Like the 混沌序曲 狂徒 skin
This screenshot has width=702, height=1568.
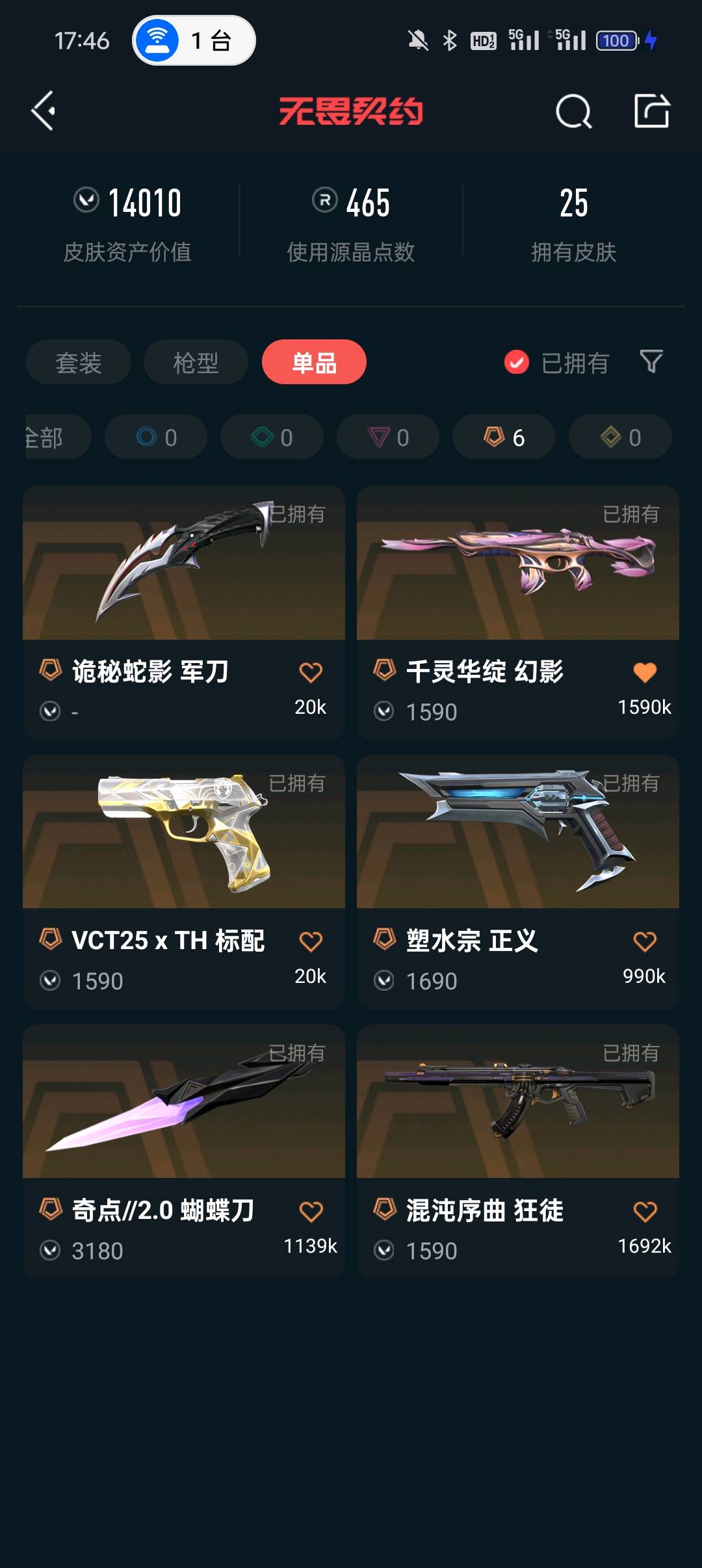(x=645, y=1211)
